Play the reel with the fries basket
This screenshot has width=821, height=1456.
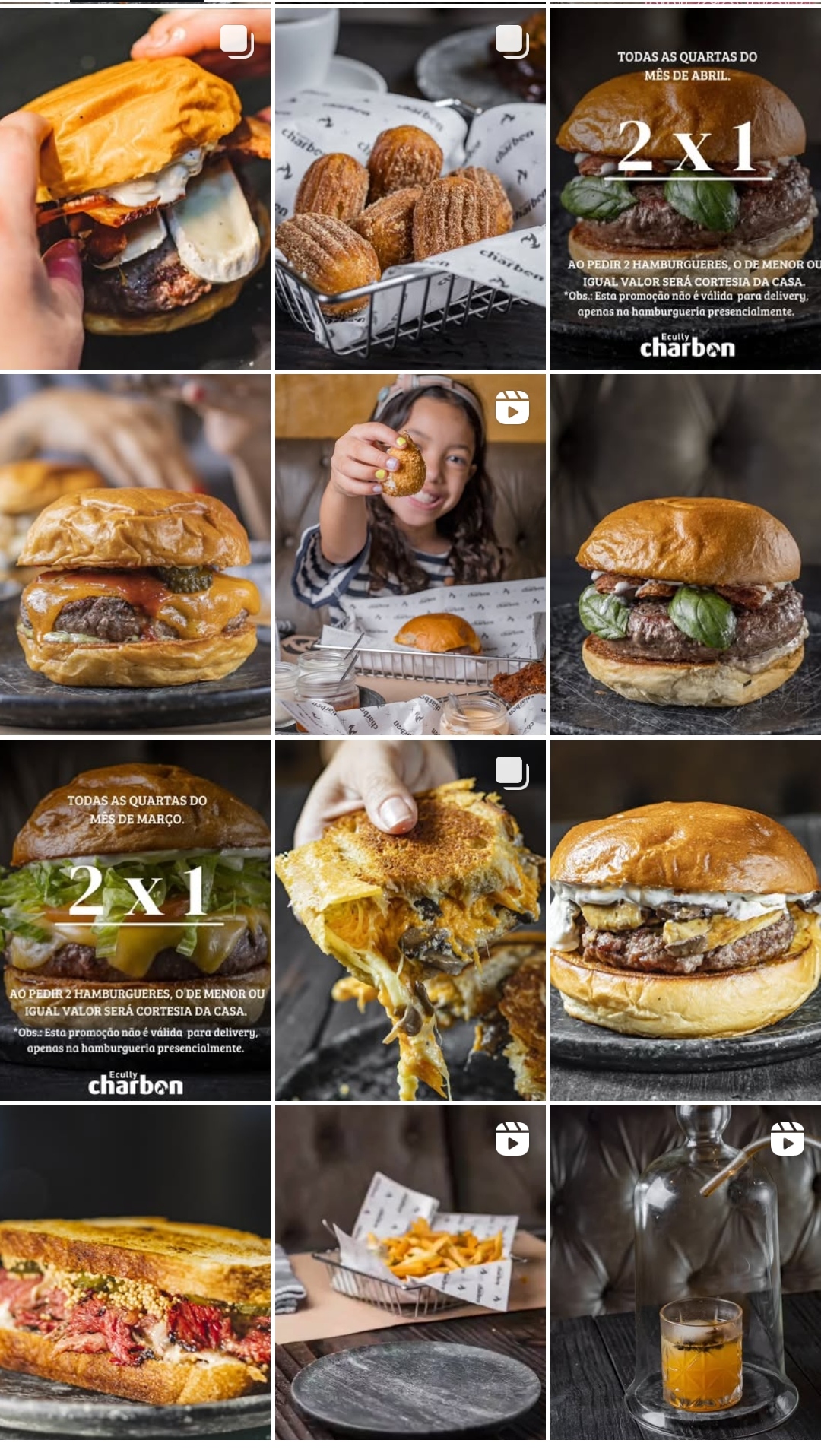point(410,1274)
